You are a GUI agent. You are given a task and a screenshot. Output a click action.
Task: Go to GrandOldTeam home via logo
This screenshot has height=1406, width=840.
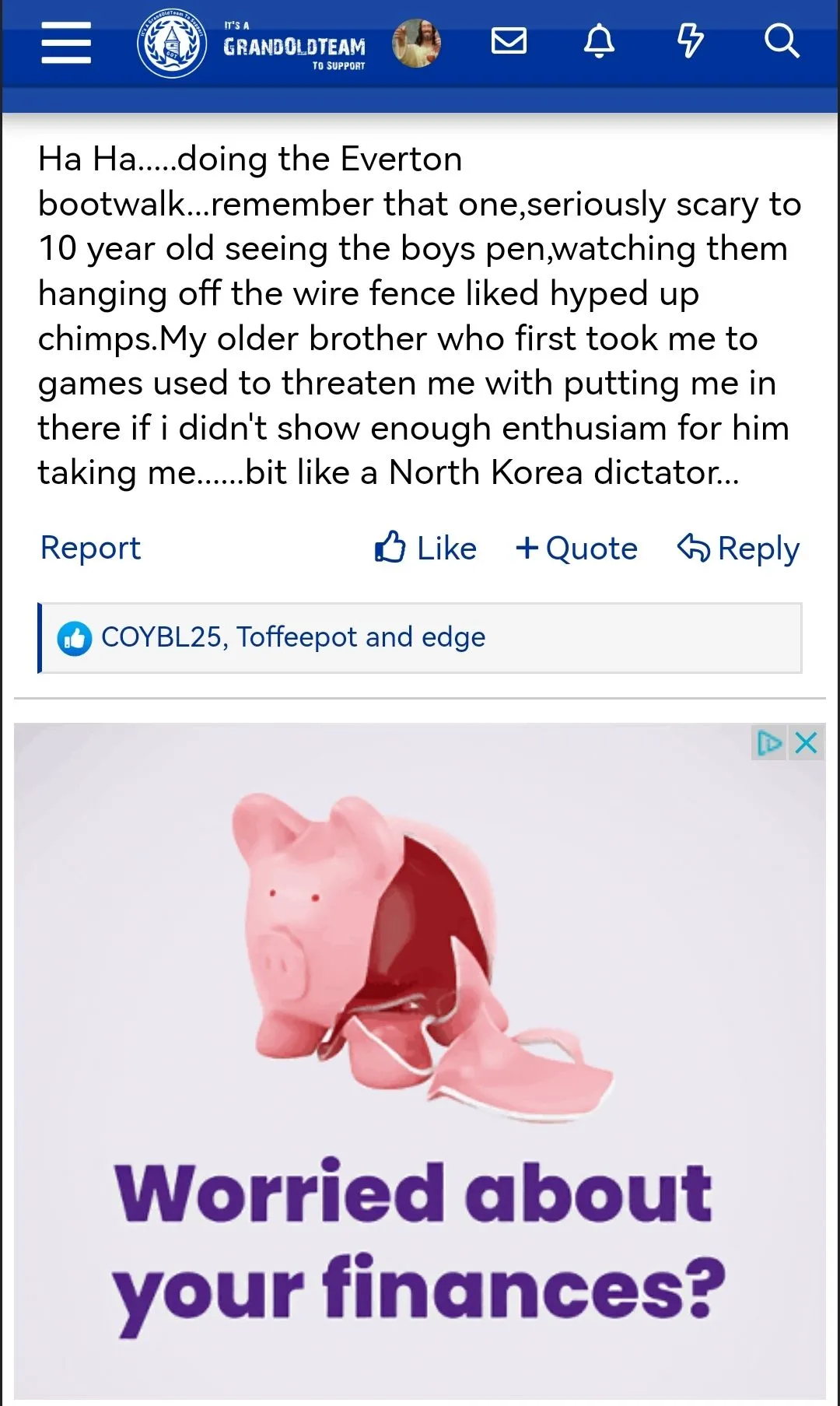coord(252,44)
